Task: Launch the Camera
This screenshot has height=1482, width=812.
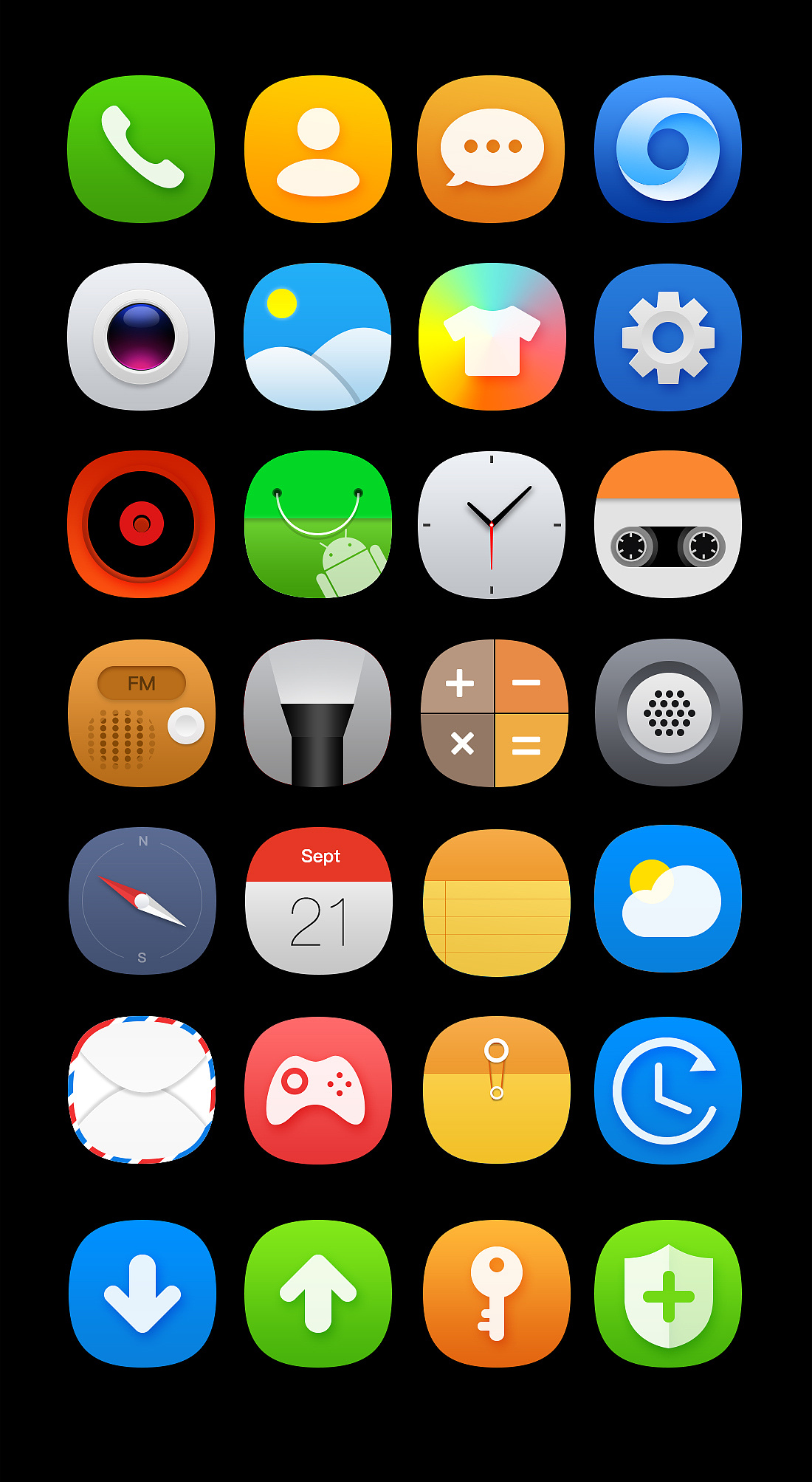Action: tap(142, 335)
